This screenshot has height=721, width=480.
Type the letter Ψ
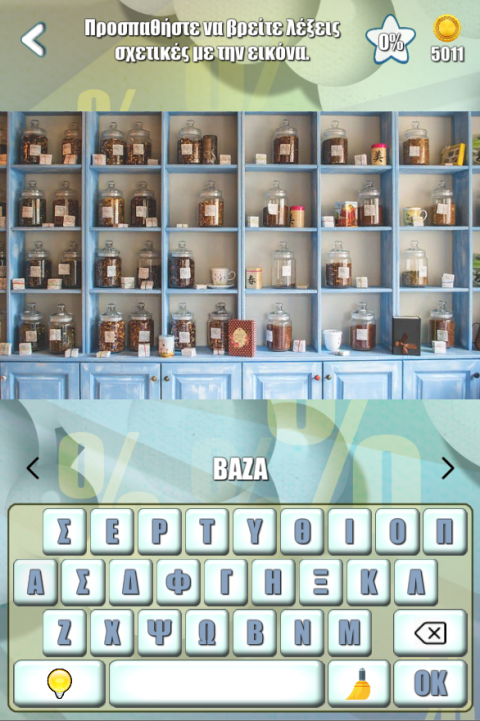[x=160, y=633]
